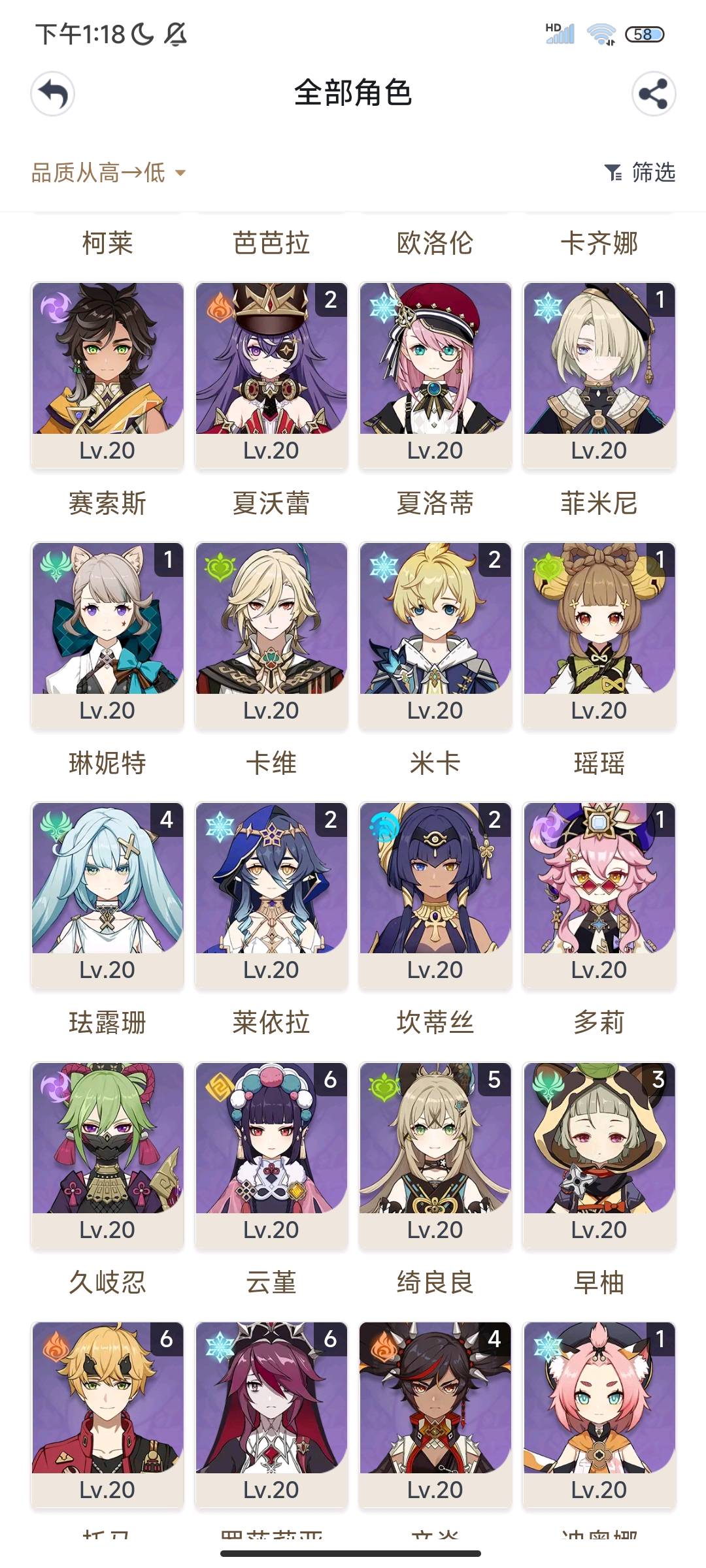
Task: Select the 早柚 character card
Action: (599, 1155)
